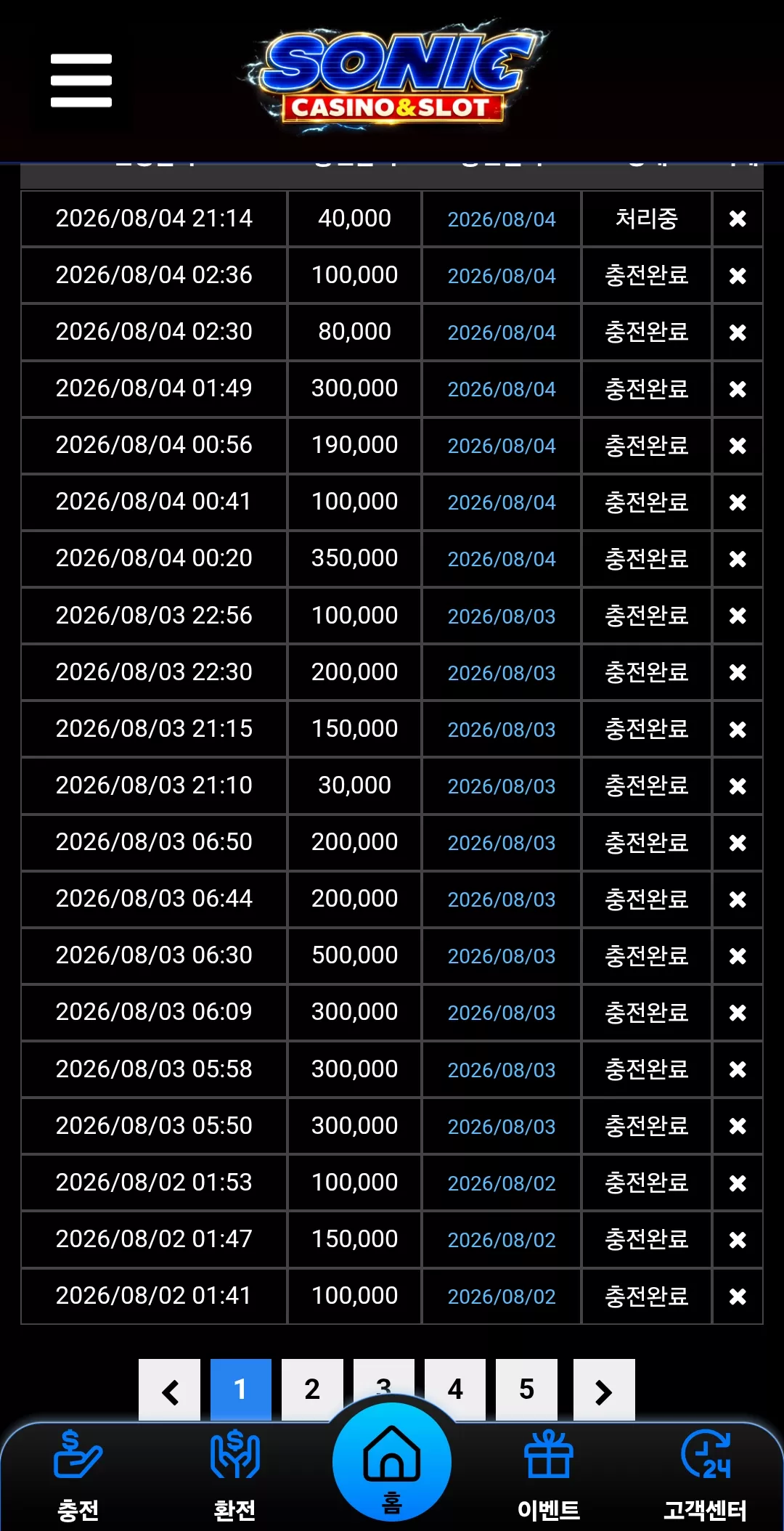Jump to page 5

pos(526,1389)
